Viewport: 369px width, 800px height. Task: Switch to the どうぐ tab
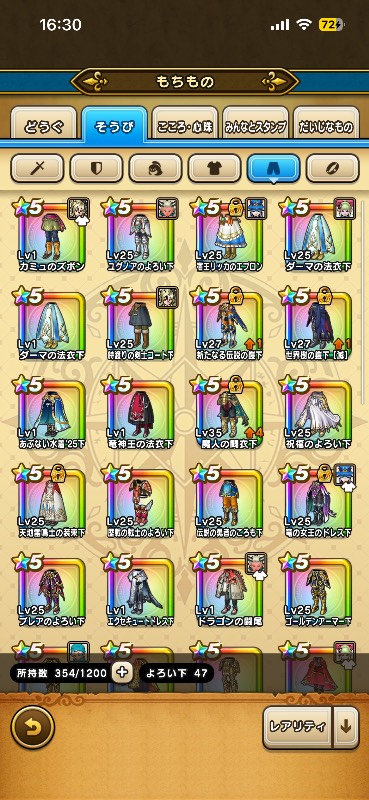pos(44,127)
